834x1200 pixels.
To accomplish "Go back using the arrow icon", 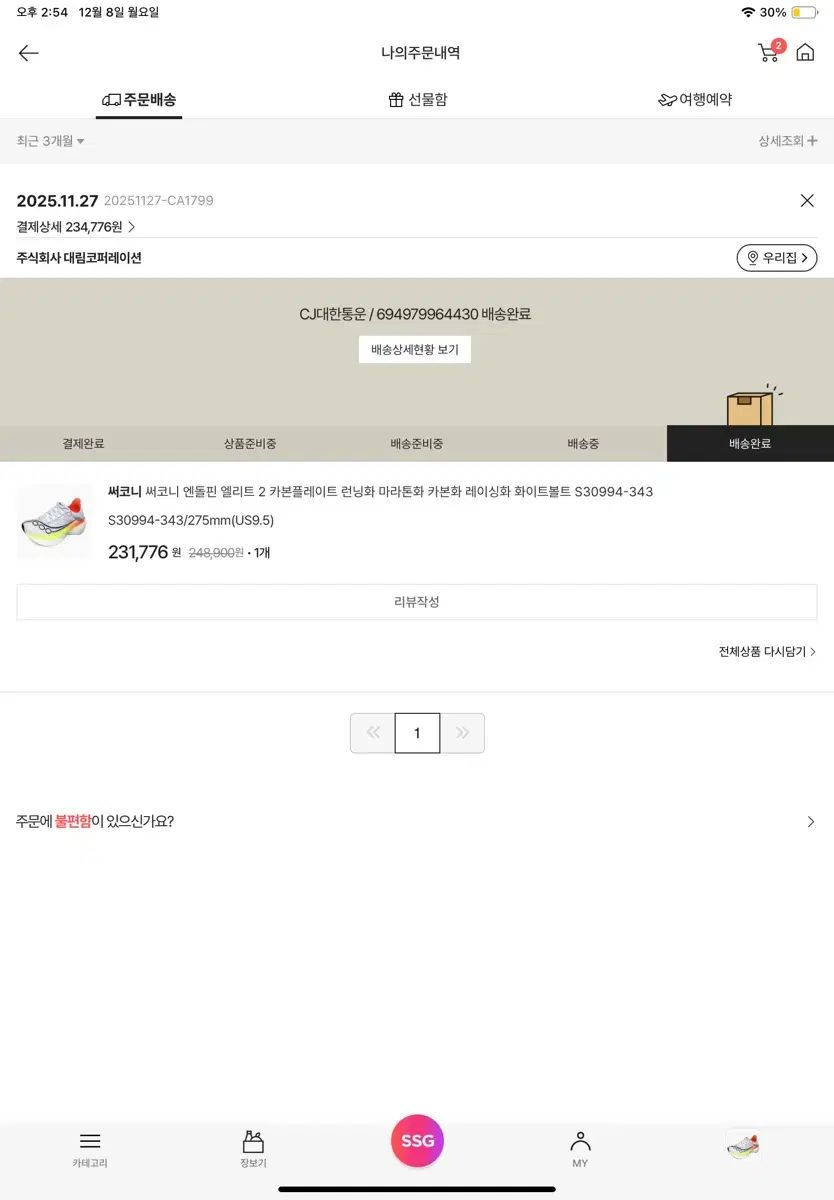I will 29,53.
